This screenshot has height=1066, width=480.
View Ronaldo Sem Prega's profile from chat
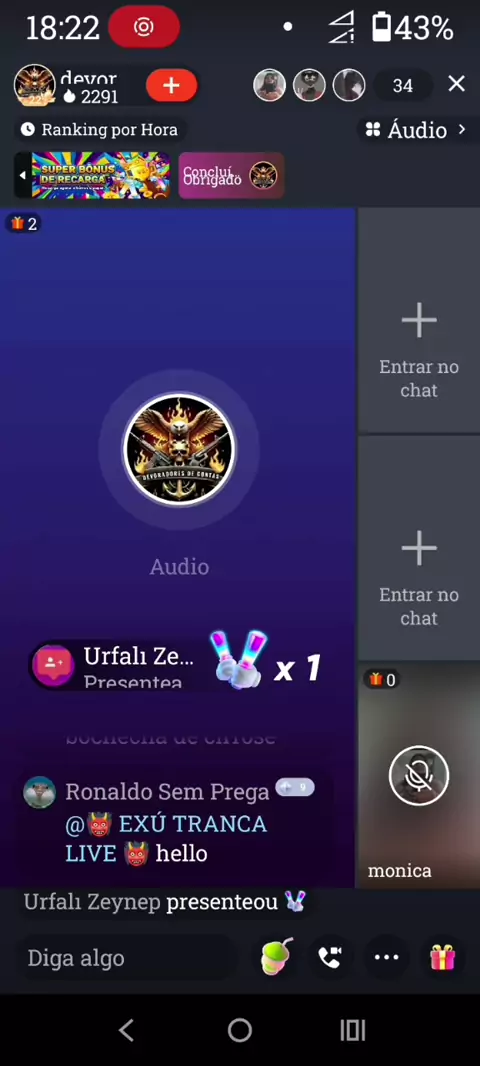tap(39, 793)
